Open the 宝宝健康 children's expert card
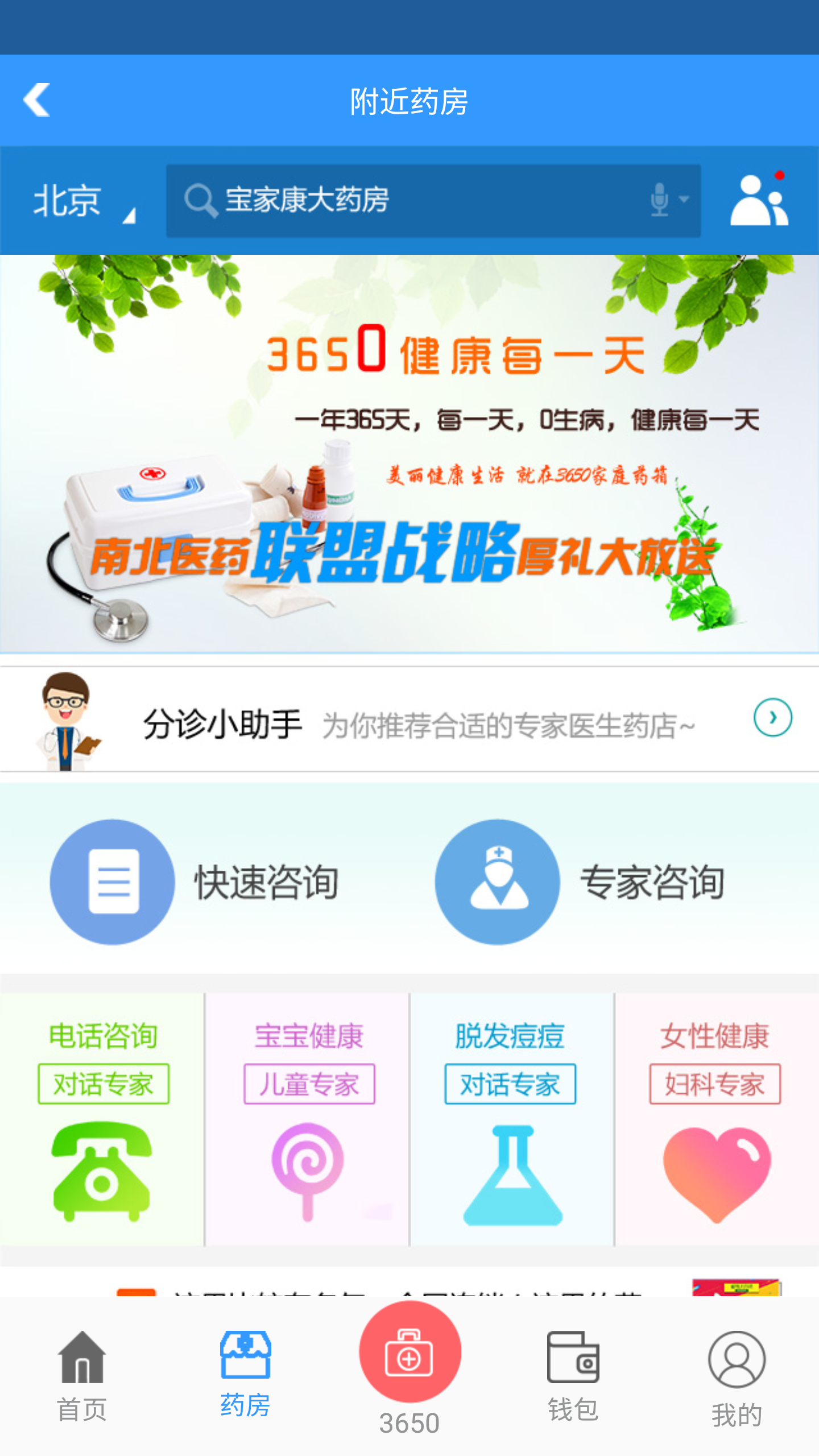Screen dimensions: 819x1456 tap(308, 1118)
